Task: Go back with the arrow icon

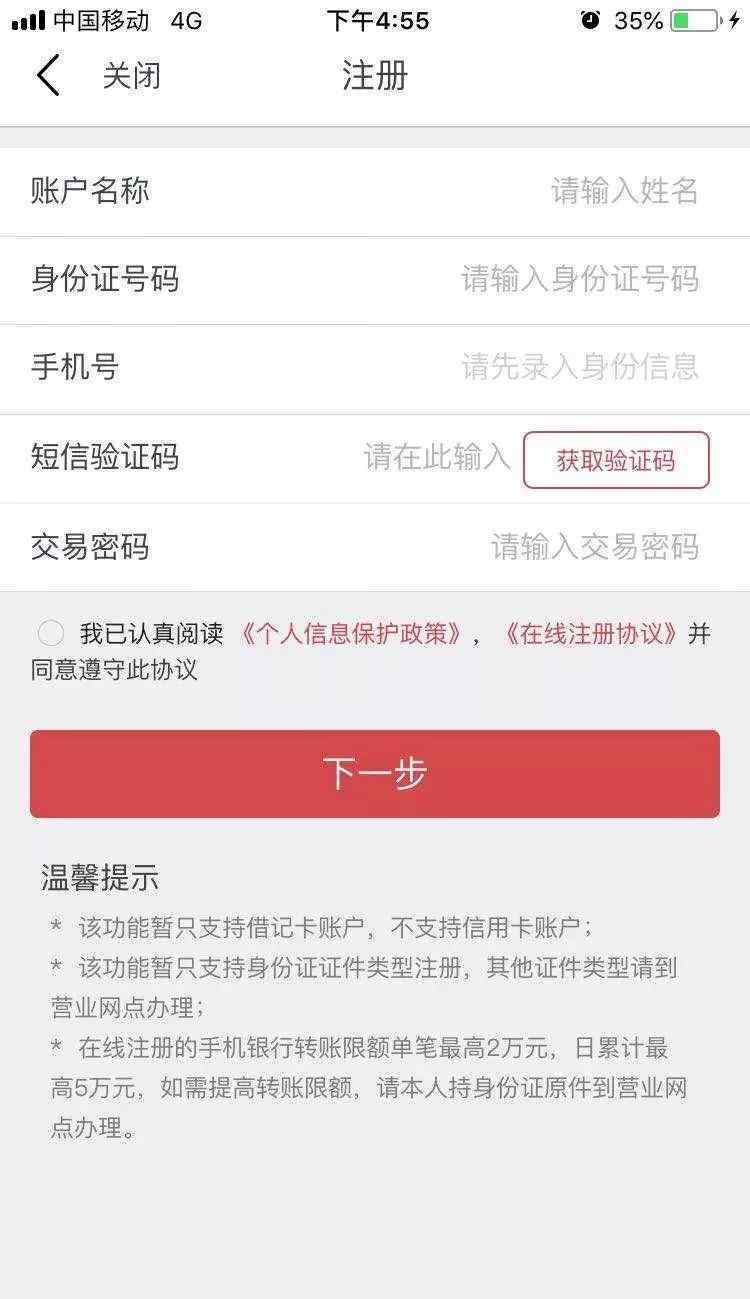Action: [48, 76]
